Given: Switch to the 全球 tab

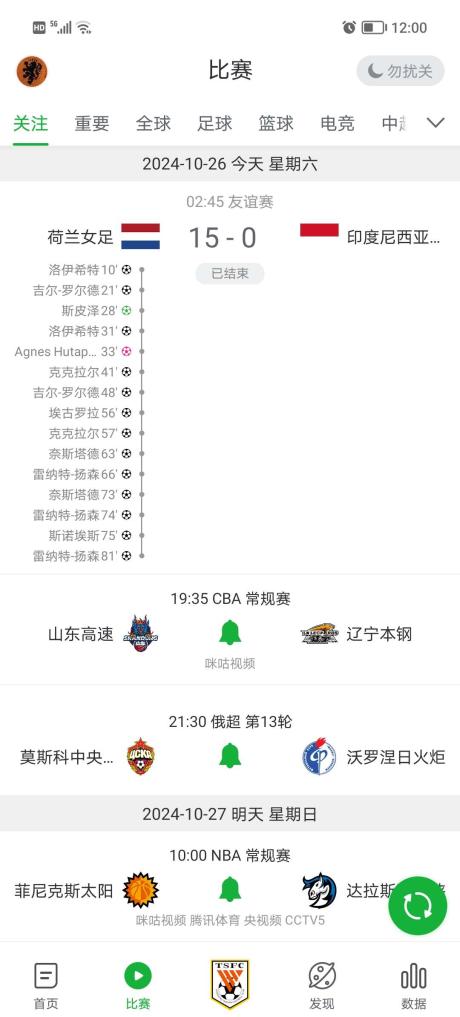Looking at the screenshot, I should pos(153,123).
